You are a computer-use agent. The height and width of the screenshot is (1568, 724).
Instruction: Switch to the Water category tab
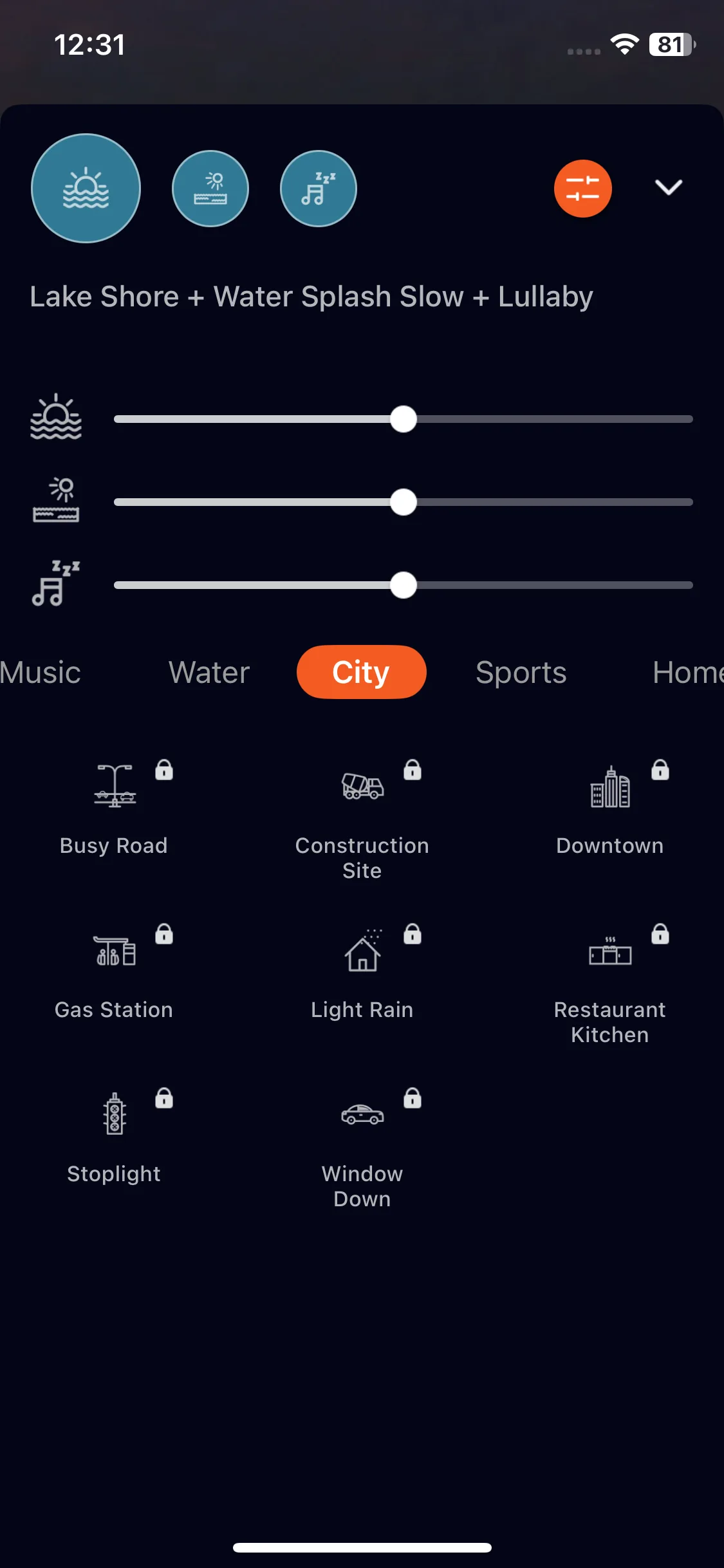pos(209,672)
